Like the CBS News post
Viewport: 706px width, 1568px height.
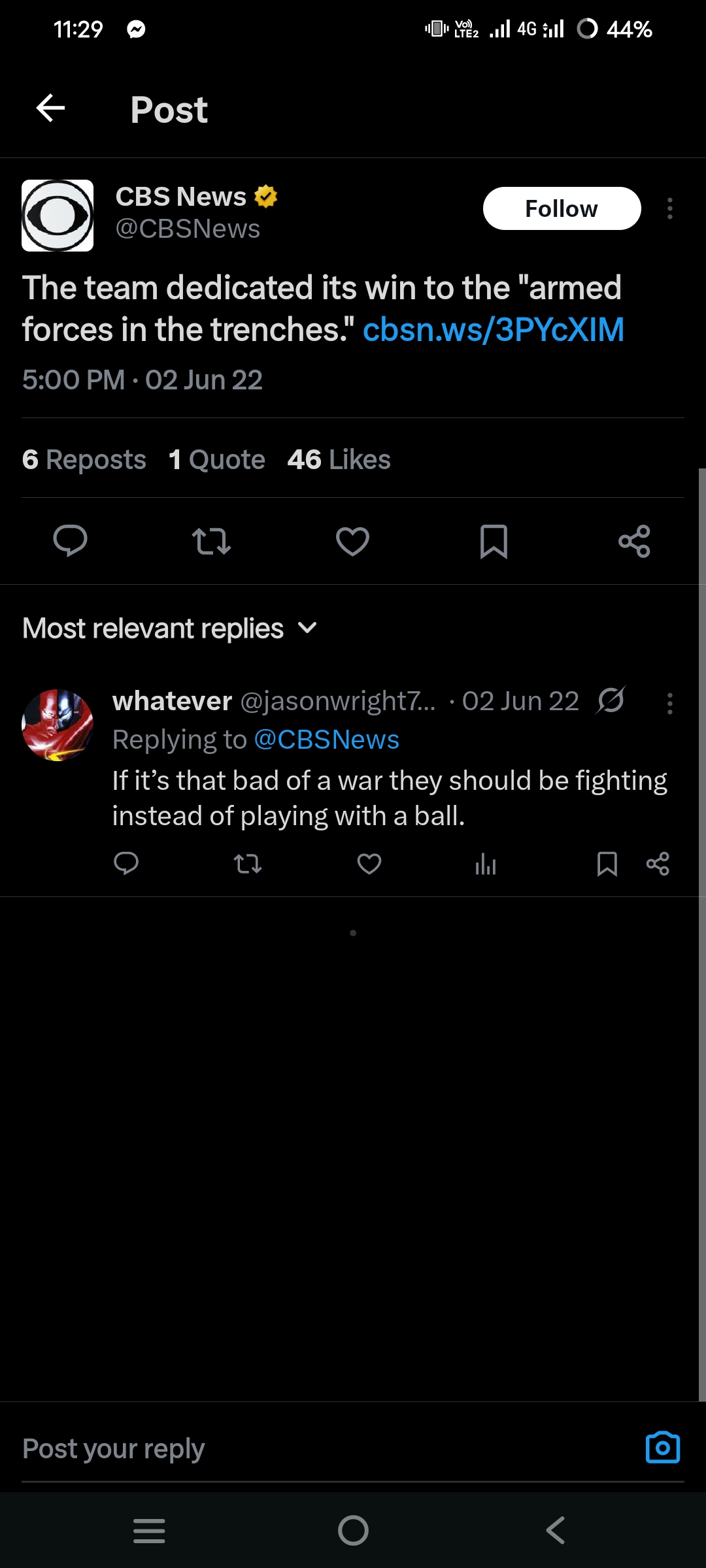point(352,541)
